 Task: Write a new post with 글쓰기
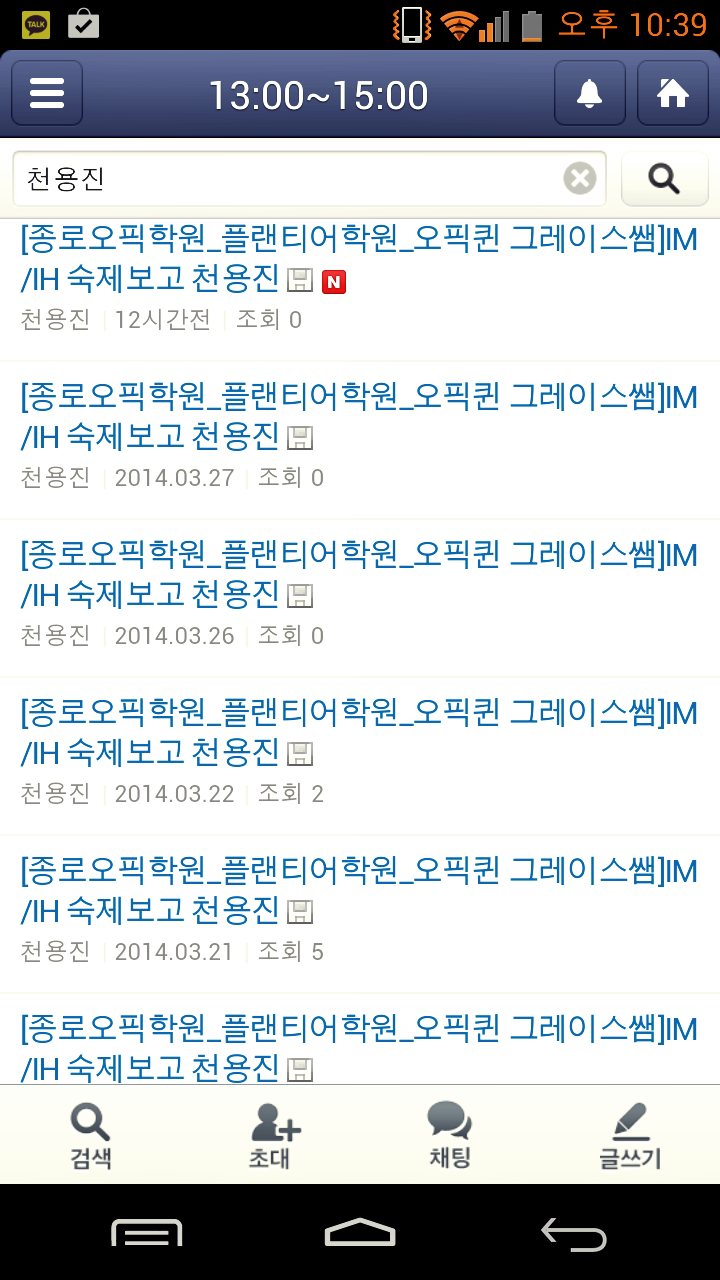[x=630, y=1136]
